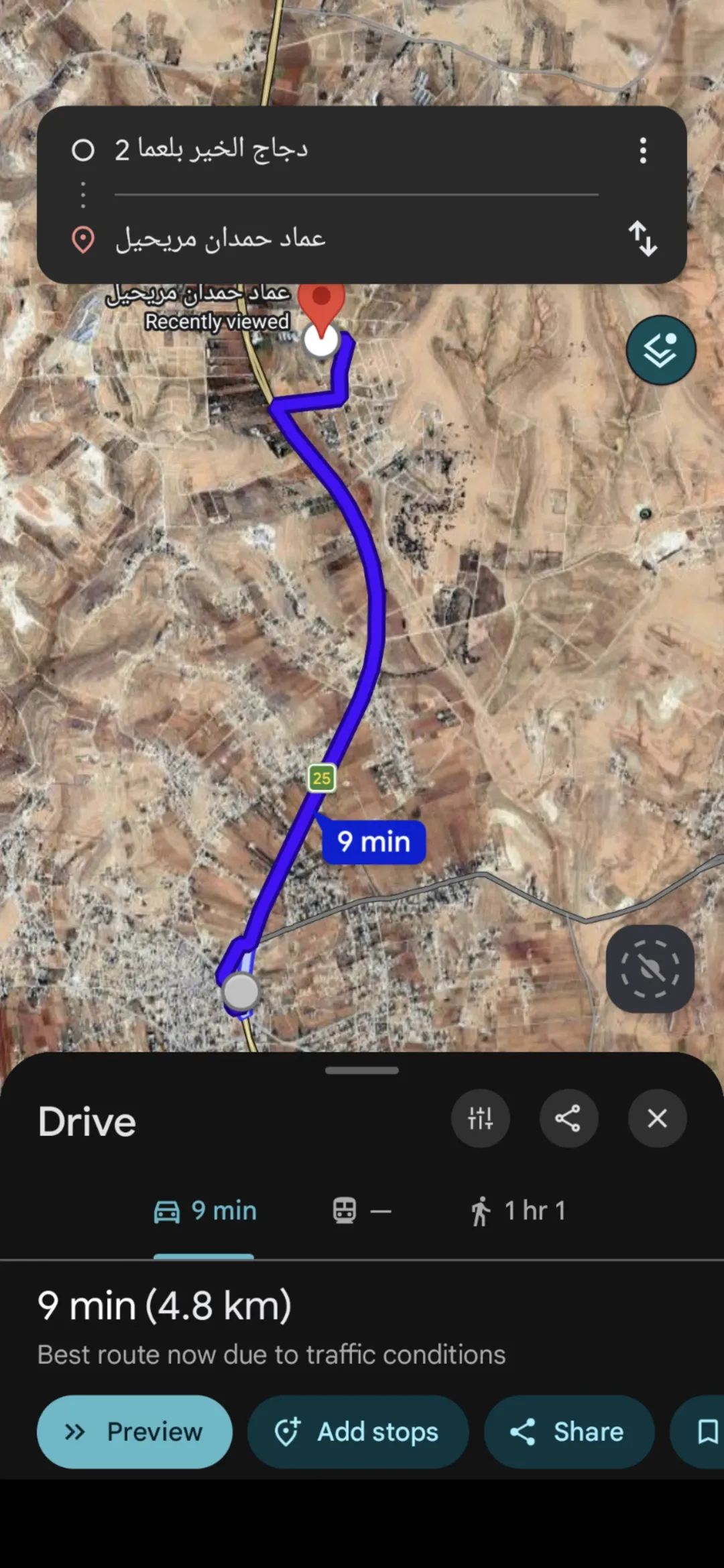Viewport: 724px width, 1568px height.
Task: Open route options filter icon
Action: [481, 1118]
